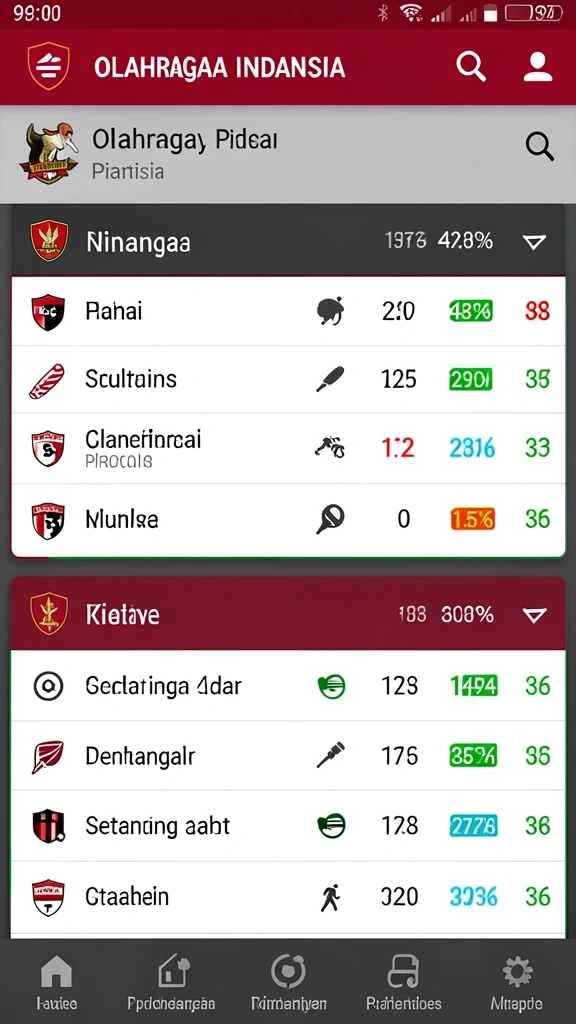Go to the home tab
This screenshot has height=1024, width=576.
click(x=56, y=983)
